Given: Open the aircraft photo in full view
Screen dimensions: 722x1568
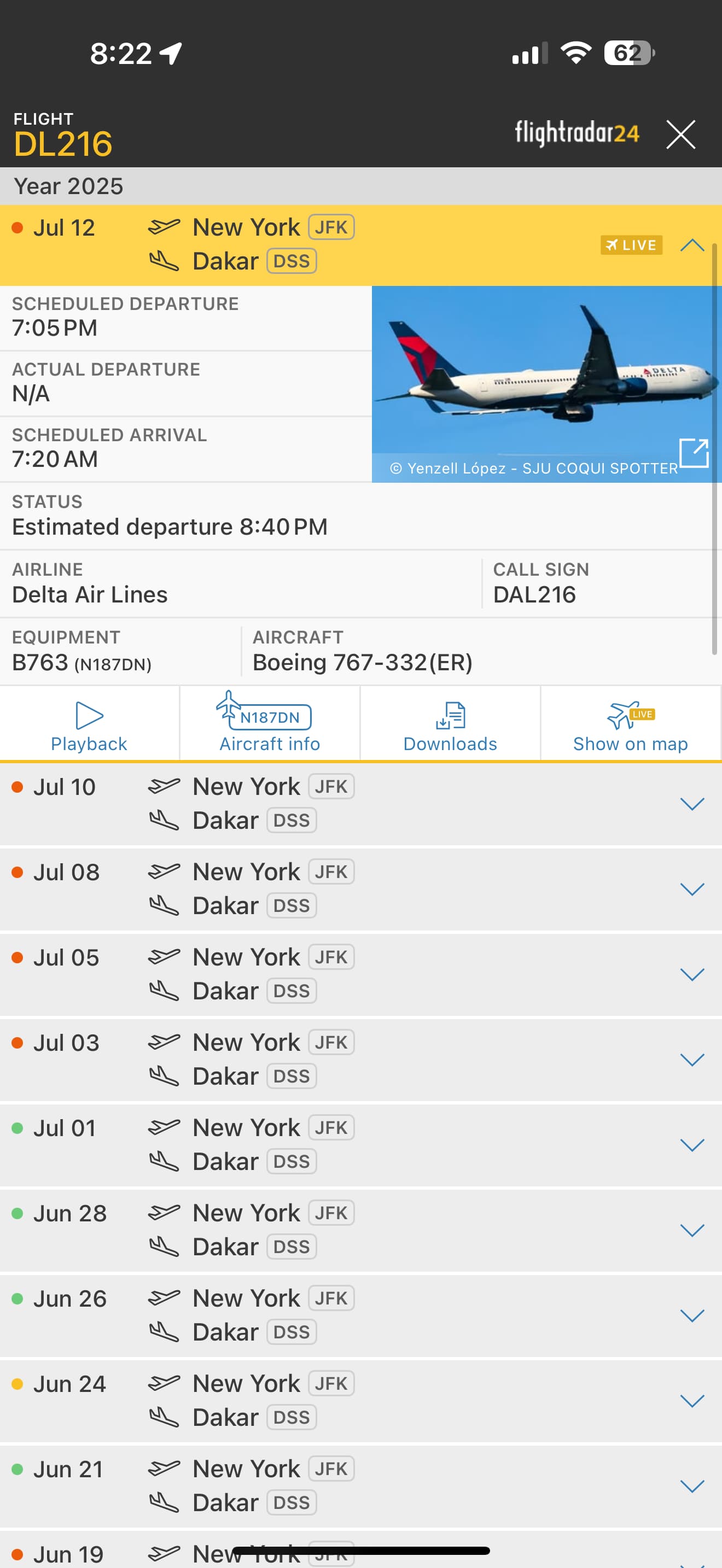Looking at the screenshot, I should [694, 453].
